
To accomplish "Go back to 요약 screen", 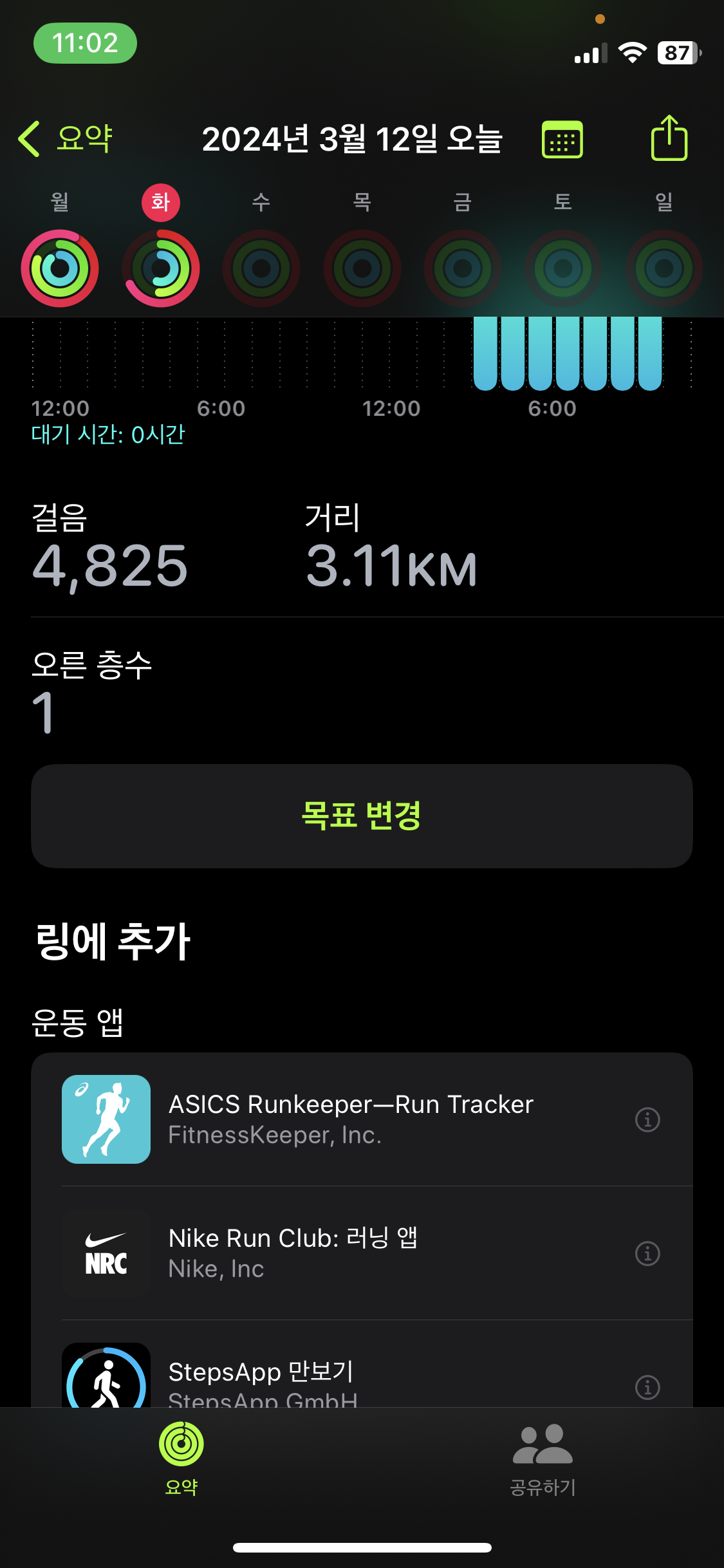I will pyautogui.click(x=65, y=138).
